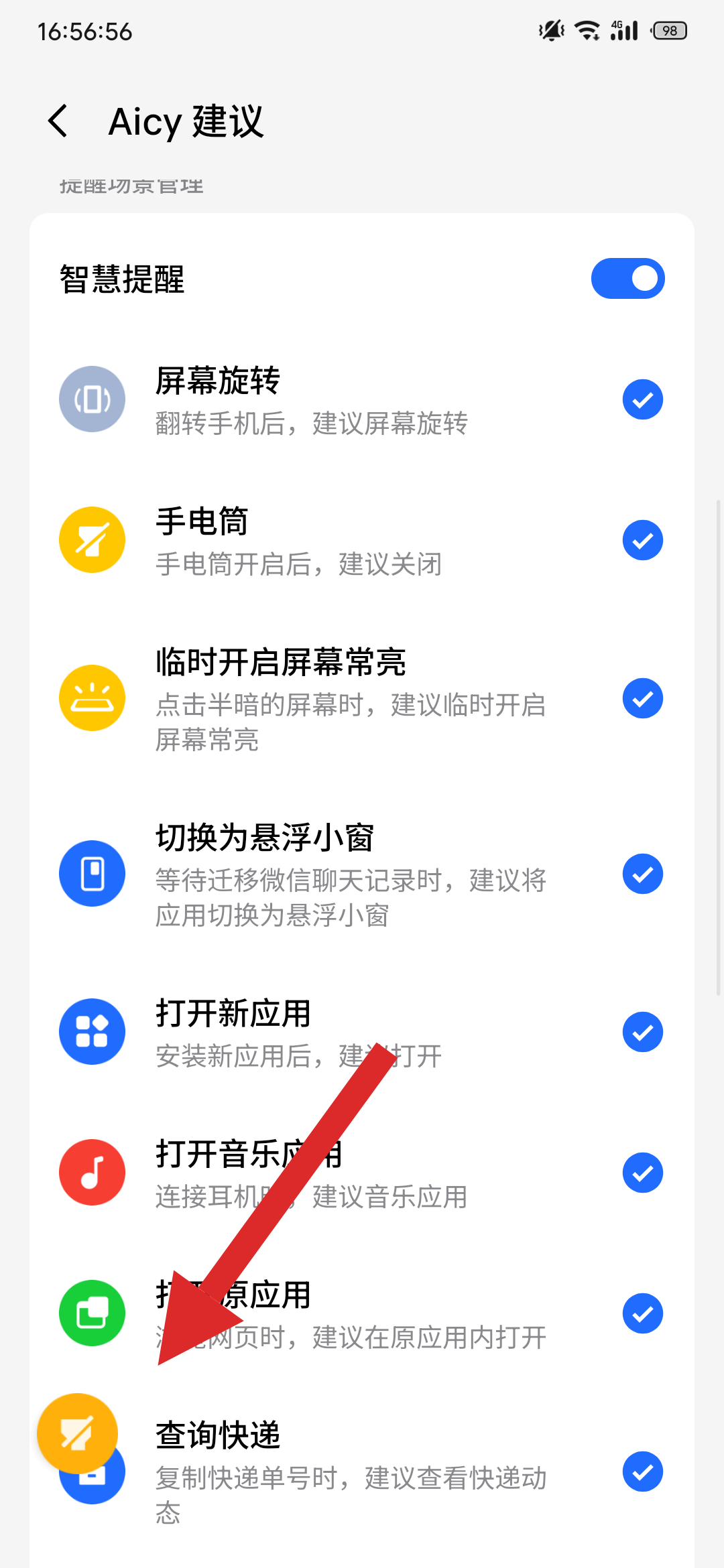Disable the 切换为悬浮小窗 checkmark
This screenshot has width=724, height=1568.
pyautogui.click(x=642, y=873)
